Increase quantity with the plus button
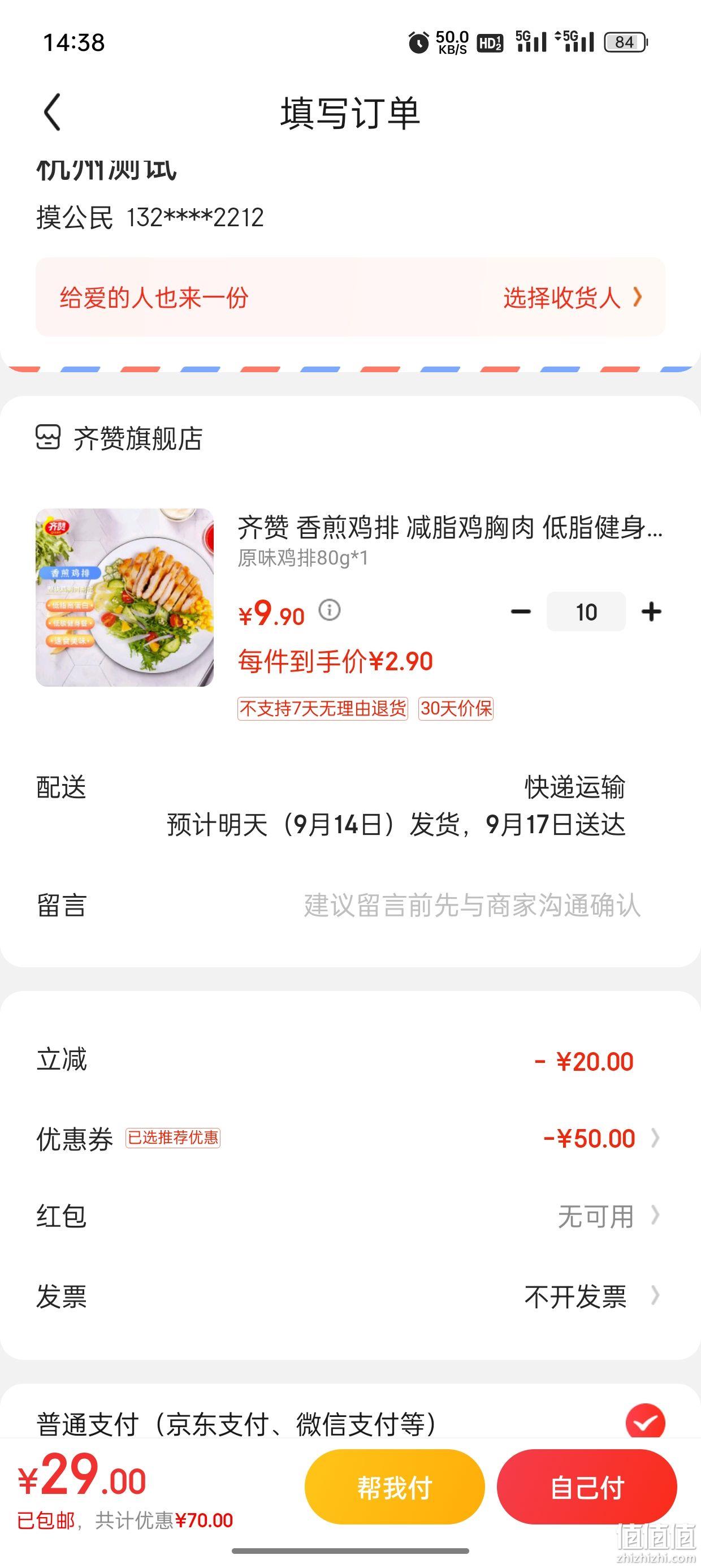 [x=651, y=611]
